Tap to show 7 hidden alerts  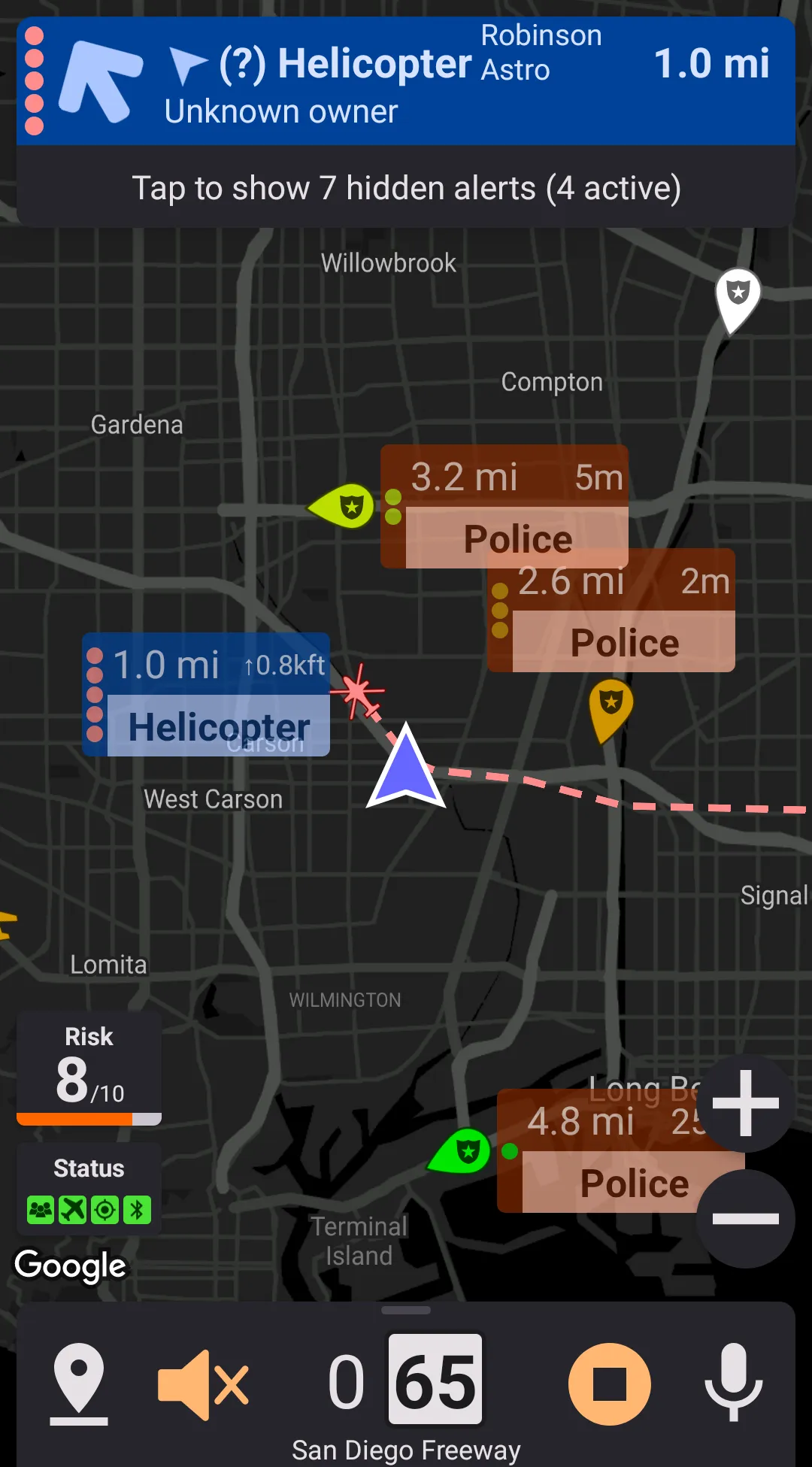click(x=406, y=188)
